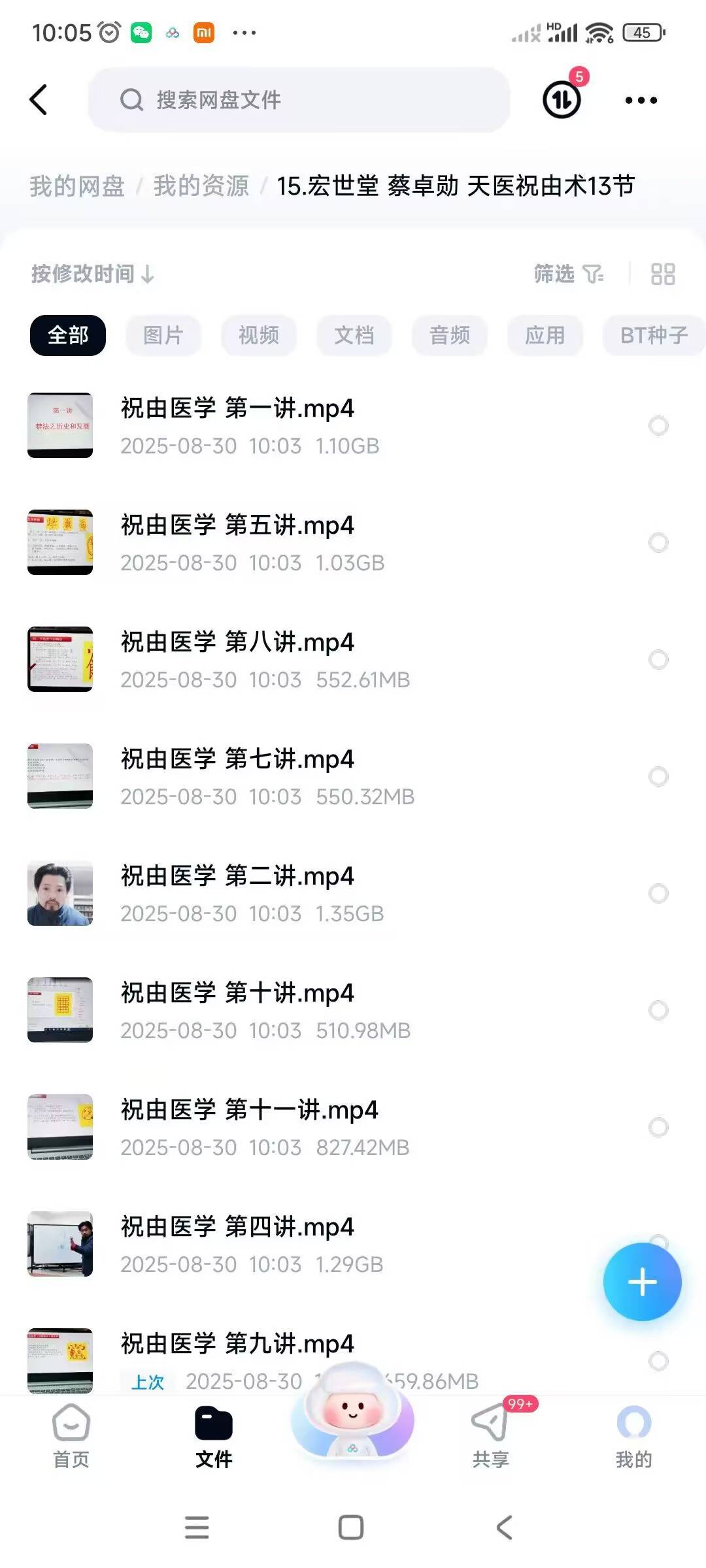Image resolution: width=706 pixels, height=1568 pixels.
Task: Open the transfer list icon
Action: tap(562, 100)
